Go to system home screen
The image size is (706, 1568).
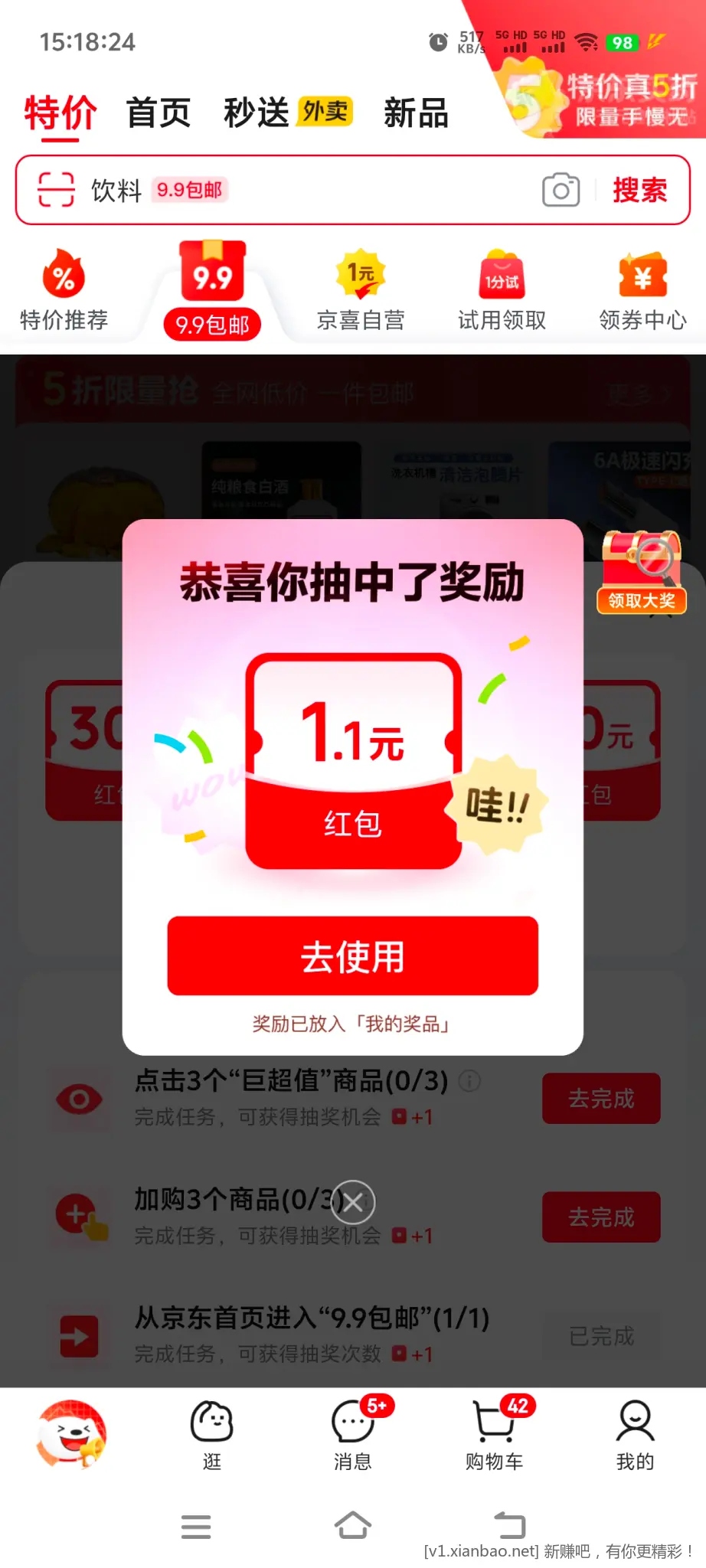[x=353, y=1526]
